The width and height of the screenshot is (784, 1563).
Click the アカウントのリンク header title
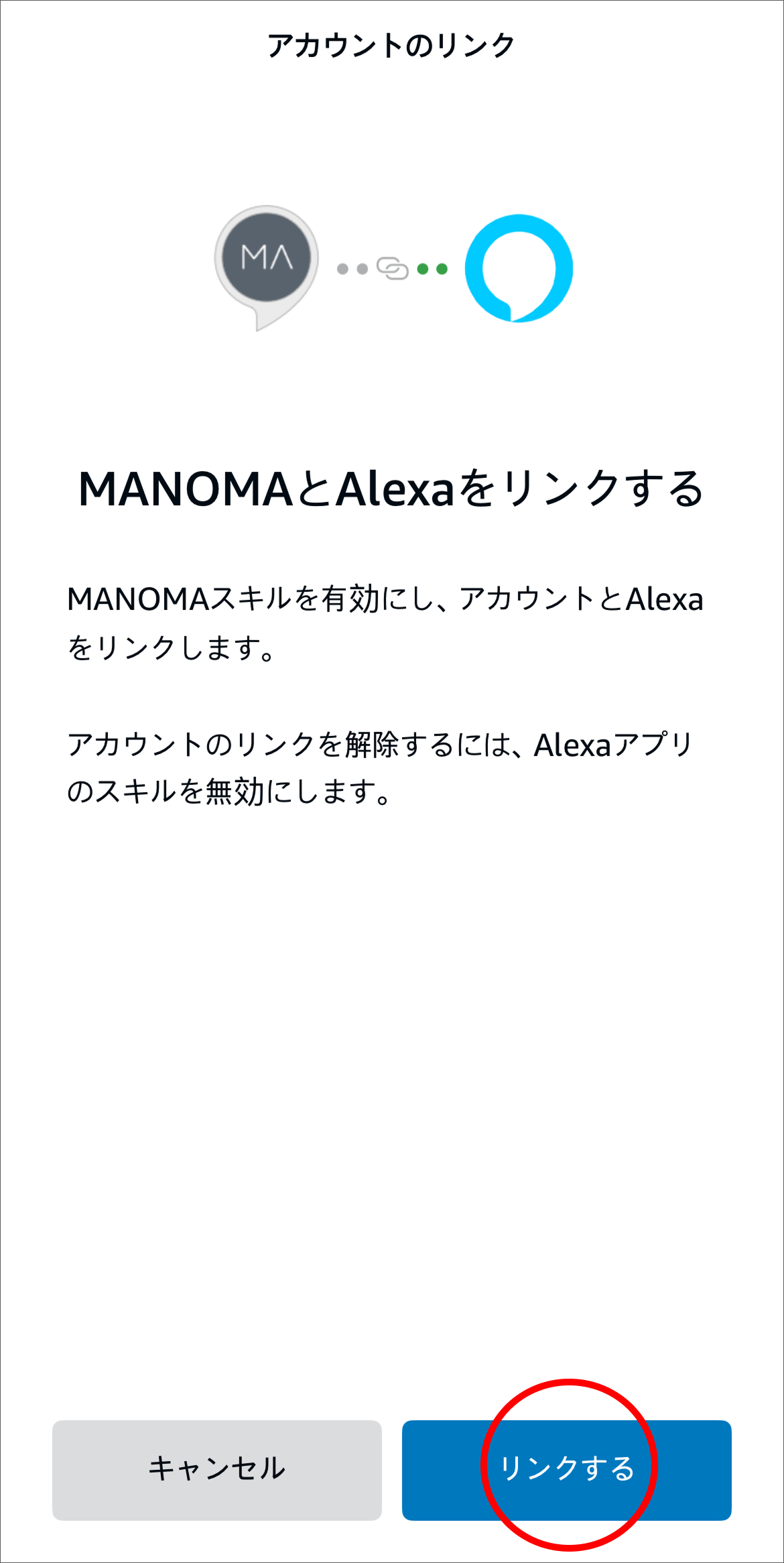(391, 42)
